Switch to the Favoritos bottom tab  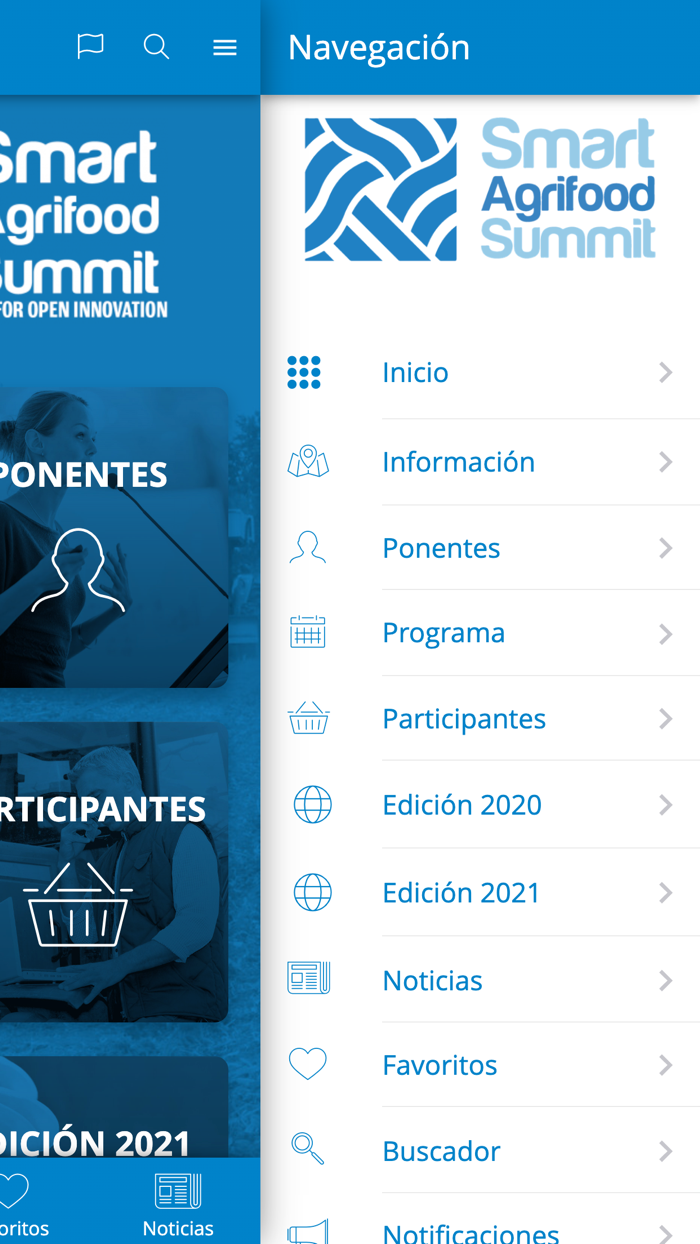18,1203
